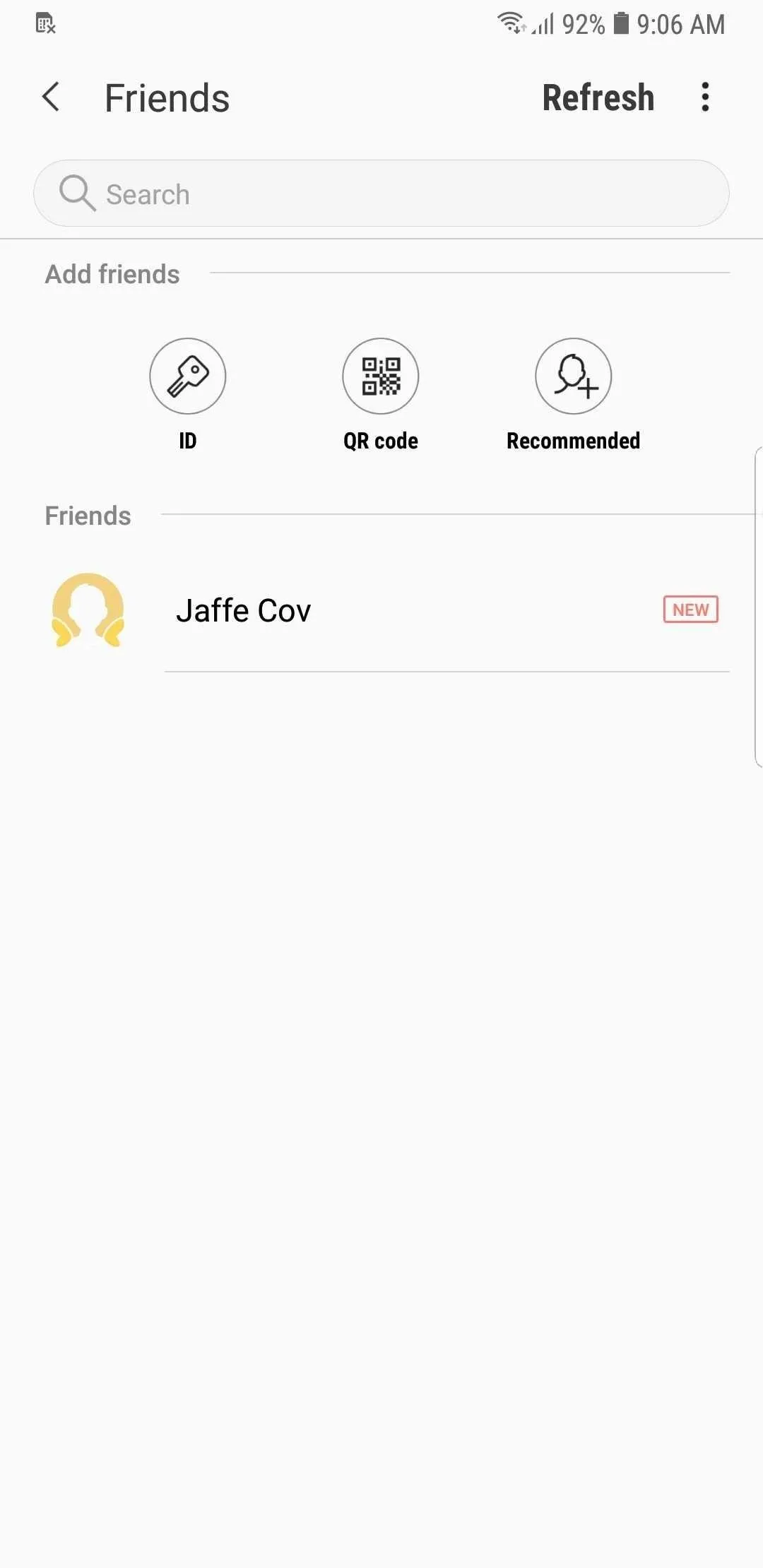Tap the Search field
763x1568 pixels.
pyautogui.click(x=381, y=194)
